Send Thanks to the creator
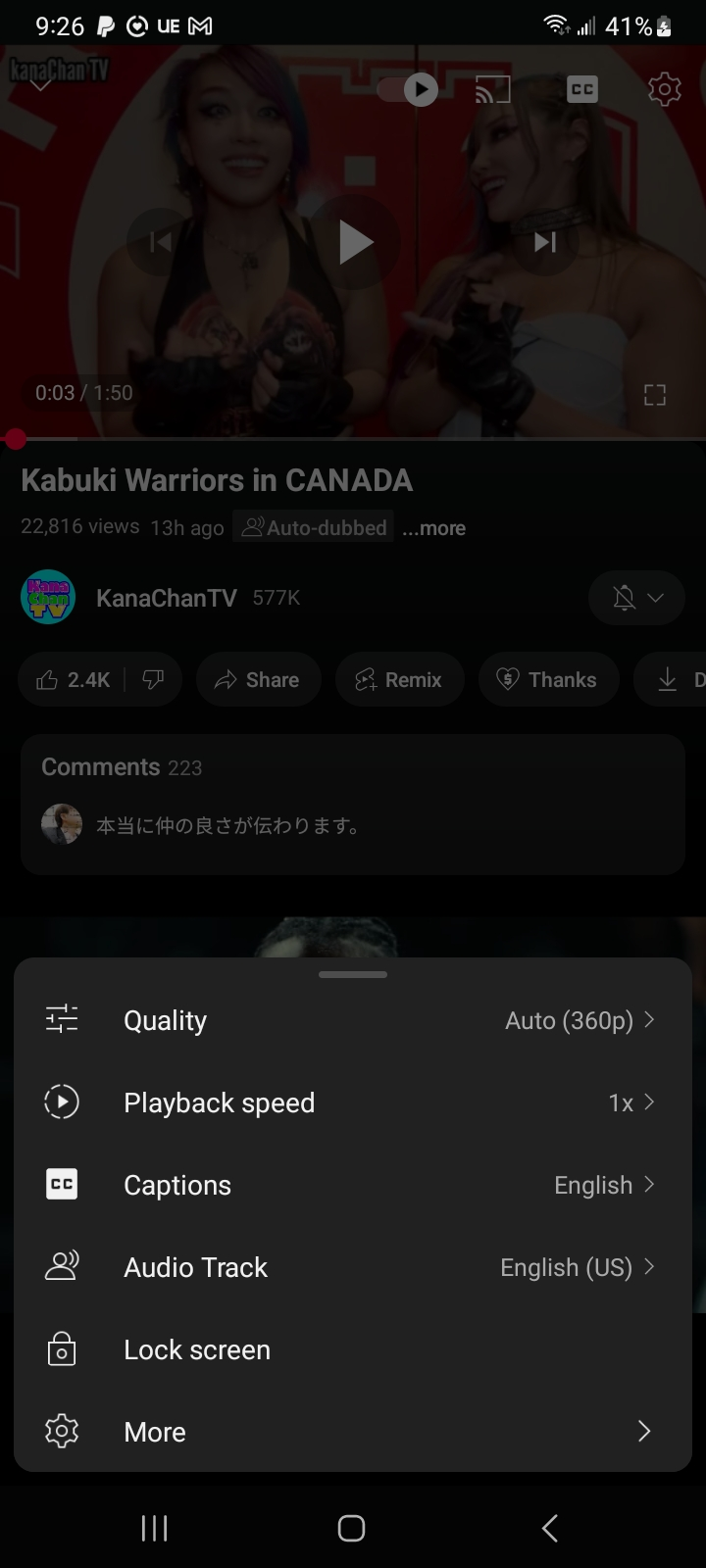 (548, 680)
